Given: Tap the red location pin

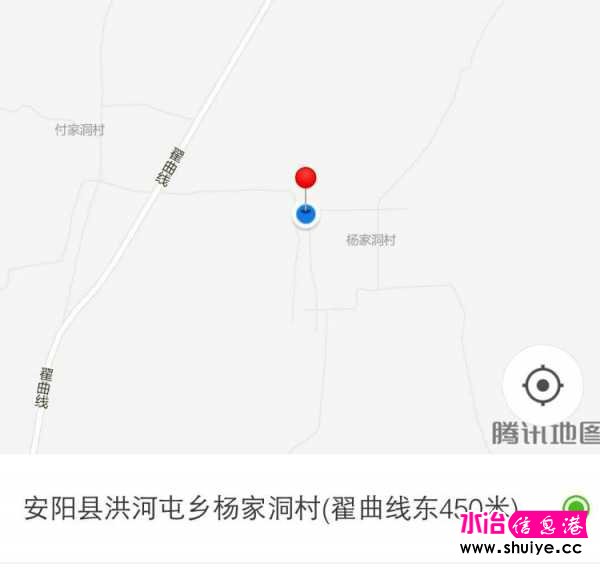Looking at the screenshot, I should (306, 178).
